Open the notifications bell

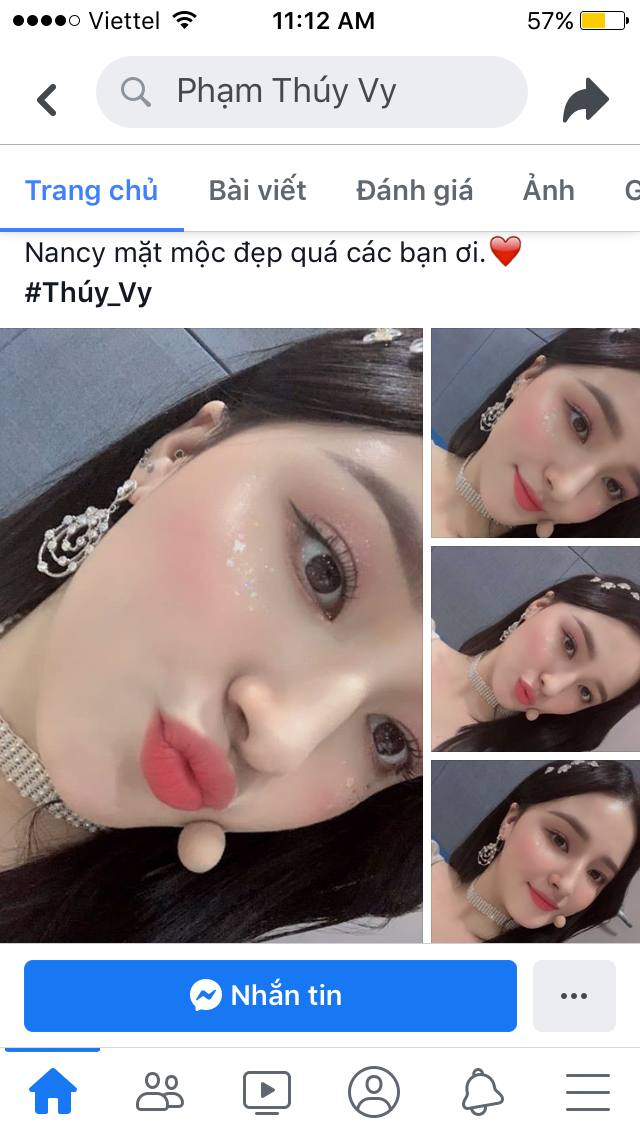pos(481,1091)
